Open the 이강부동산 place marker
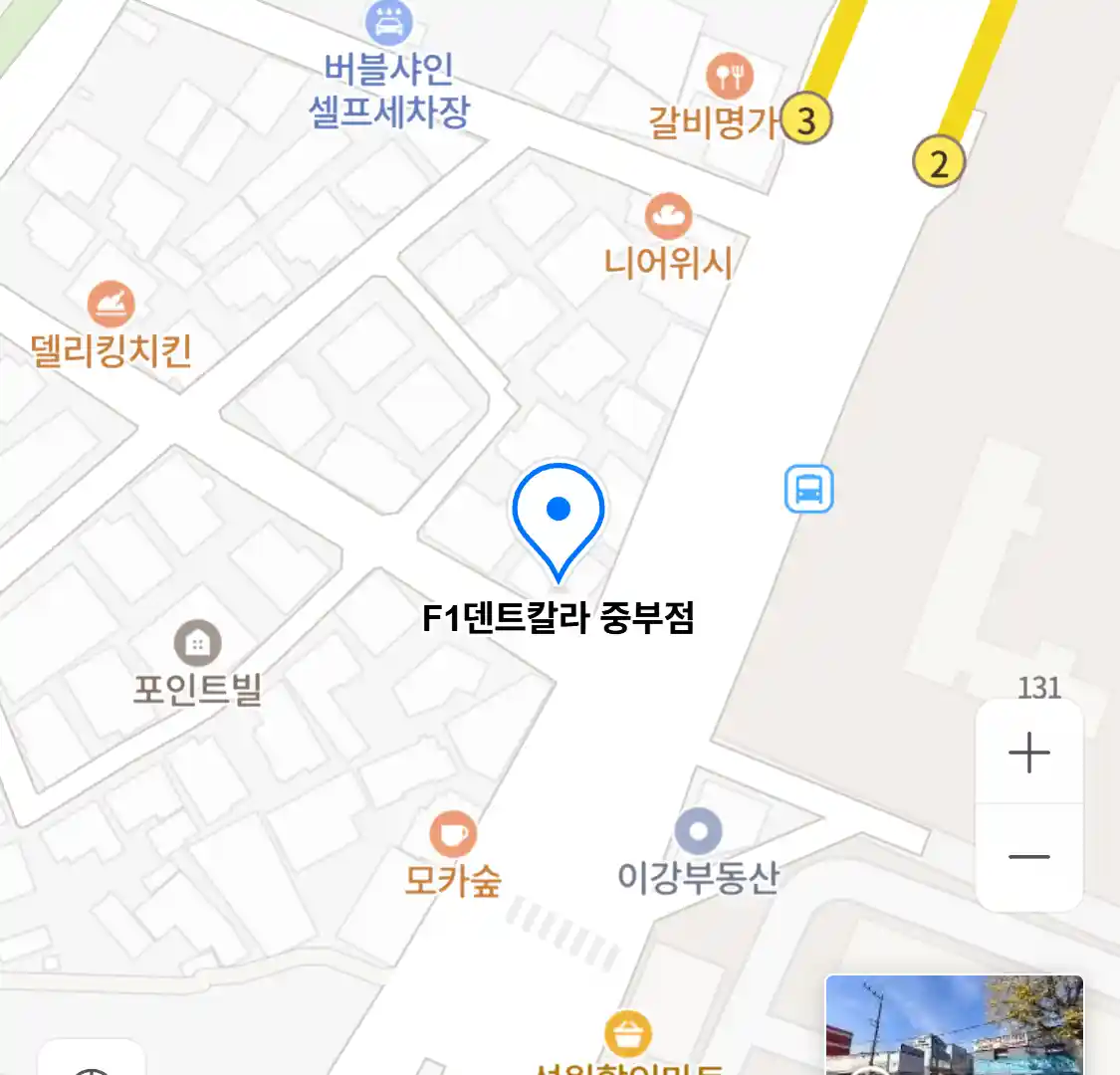1120x1075 pixels. (698, 832)
